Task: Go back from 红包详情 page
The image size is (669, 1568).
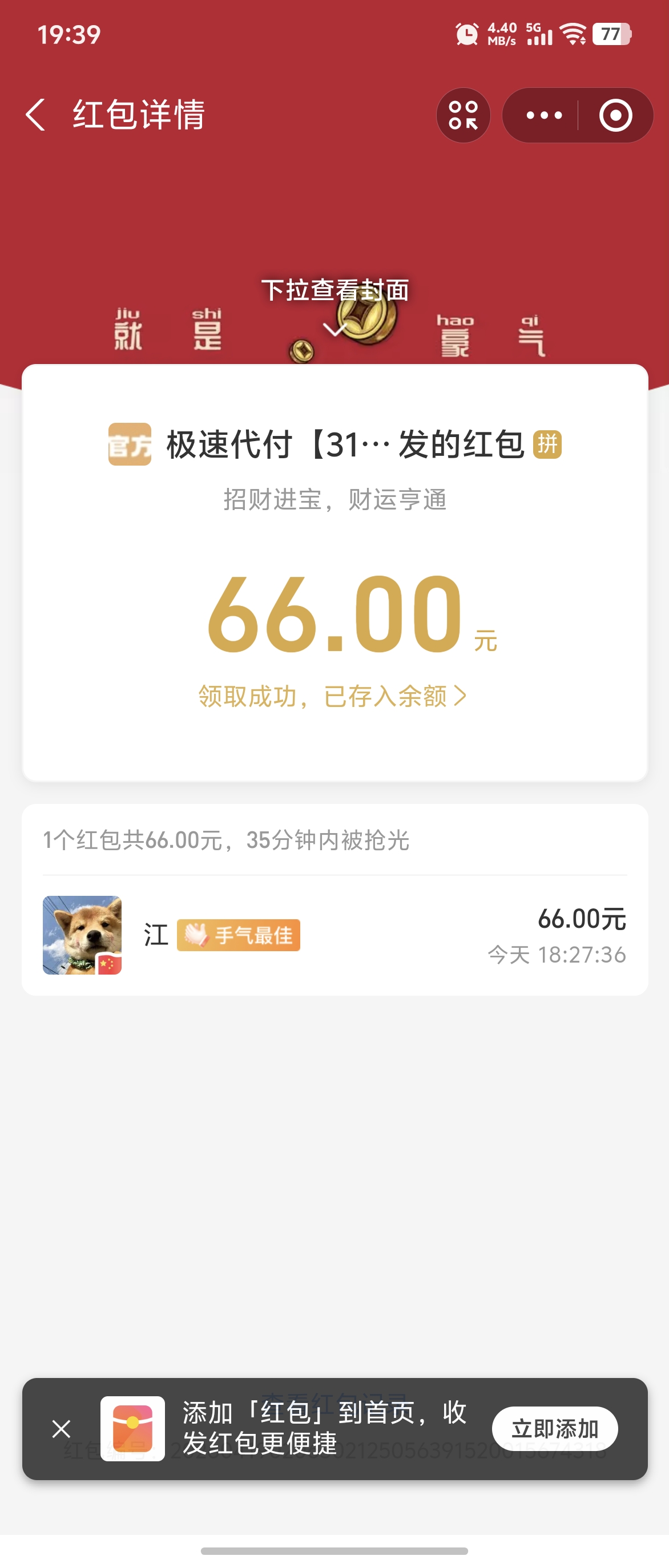Action: 35,115
